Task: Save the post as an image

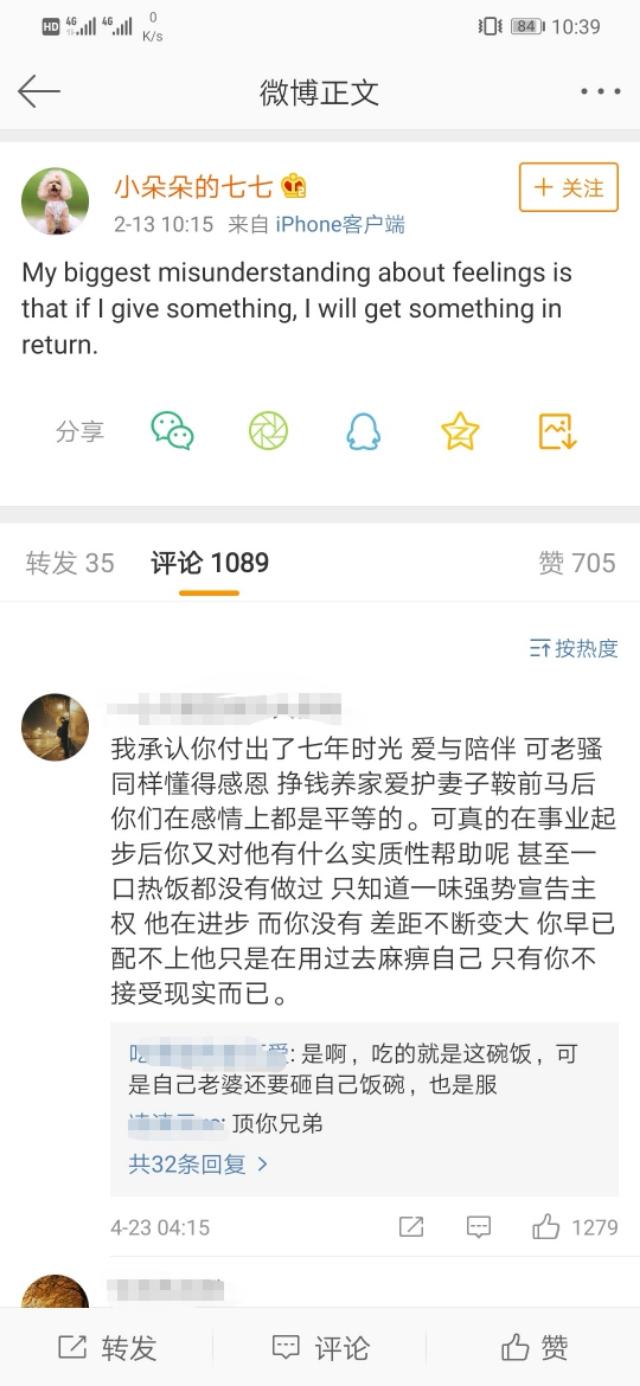Action: click(x=557, y=431)
